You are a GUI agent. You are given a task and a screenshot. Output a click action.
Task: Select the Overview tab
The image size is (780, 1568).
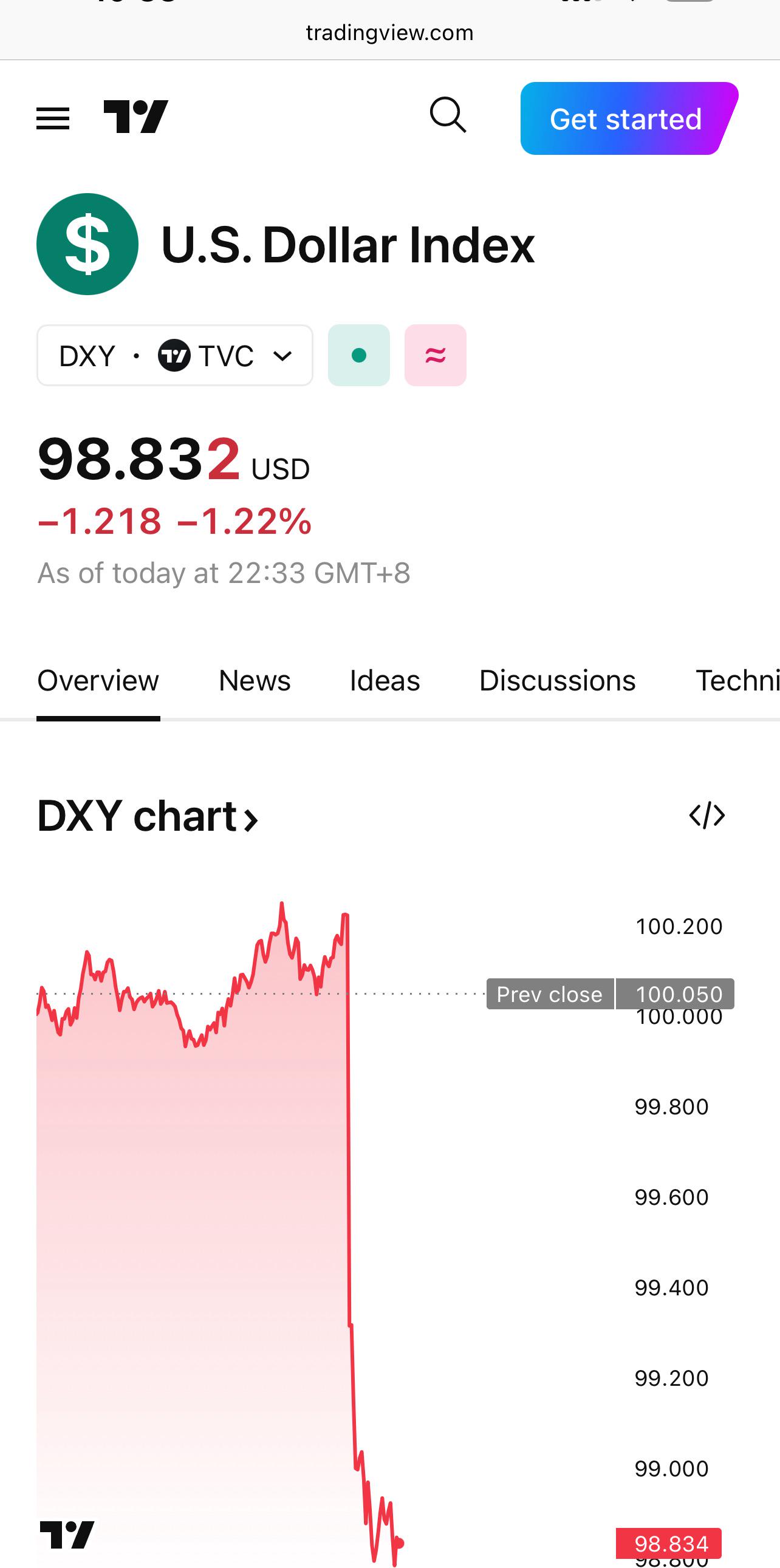98,681
